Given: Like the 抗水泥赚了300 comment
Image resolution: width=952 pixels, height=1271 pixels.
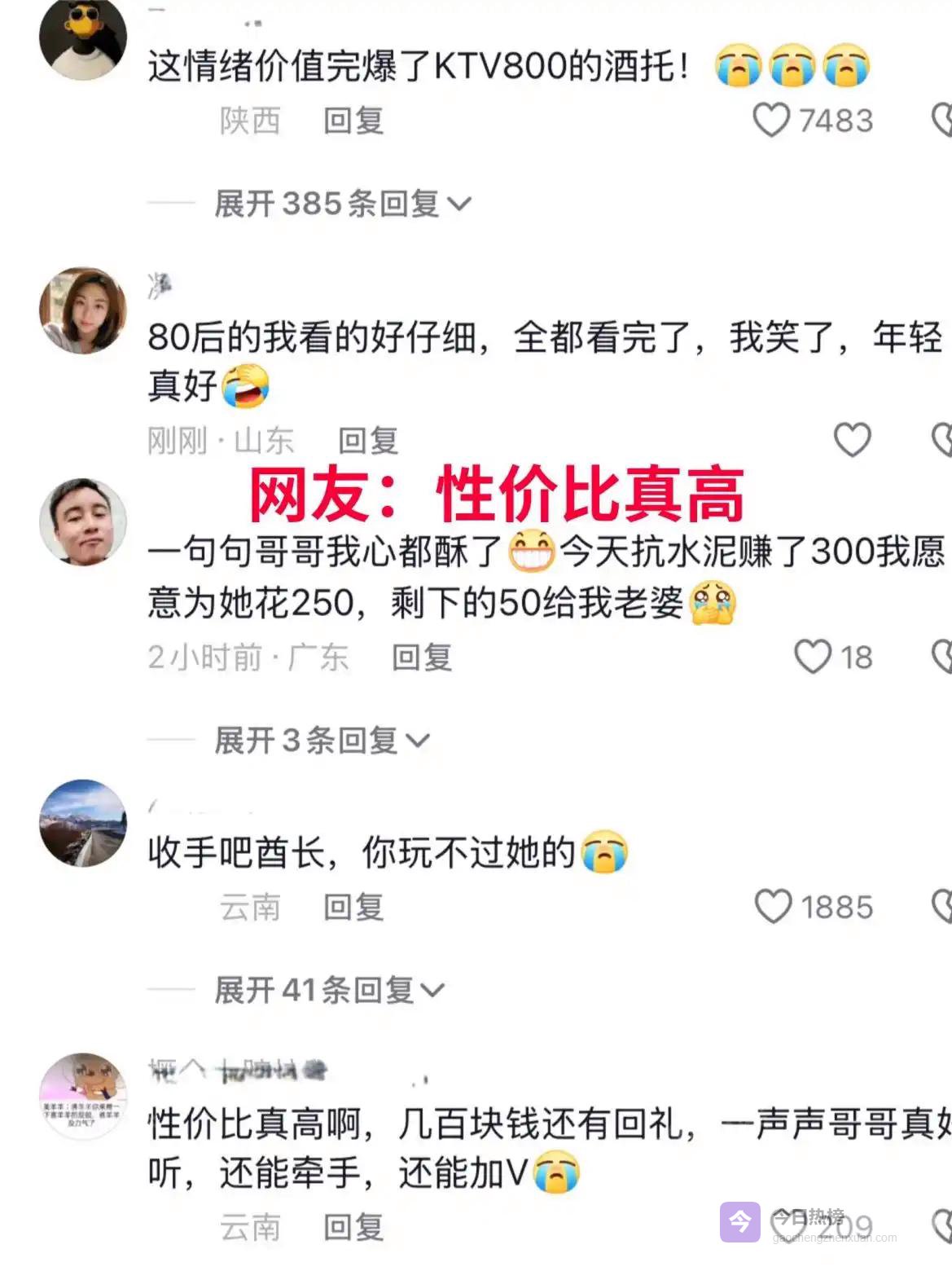Looking at the screenshot, I should click(x=812, y=657).
